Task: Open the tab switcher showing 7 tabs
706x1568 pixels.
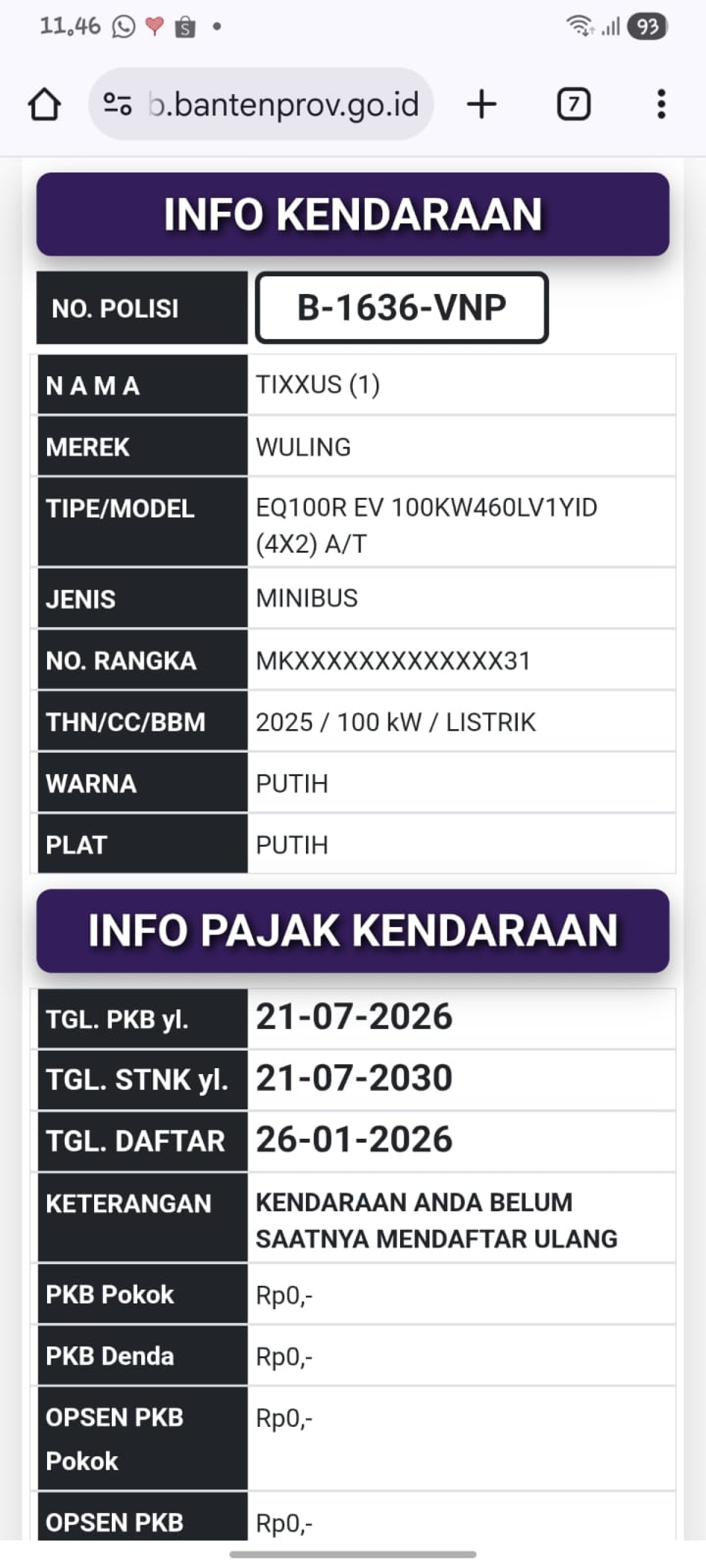Action: point(573,104)
